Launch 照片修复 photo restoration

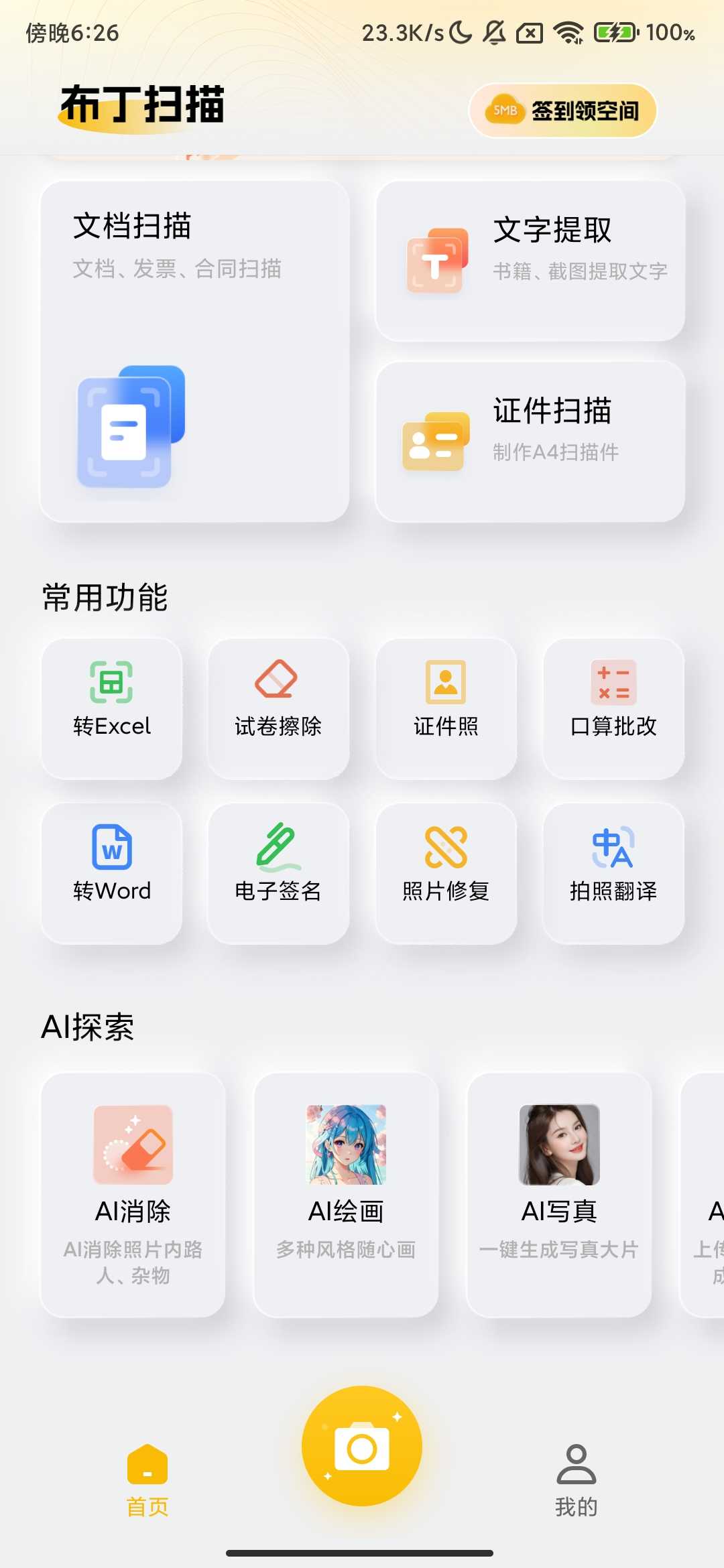click(x=446, y=872)
